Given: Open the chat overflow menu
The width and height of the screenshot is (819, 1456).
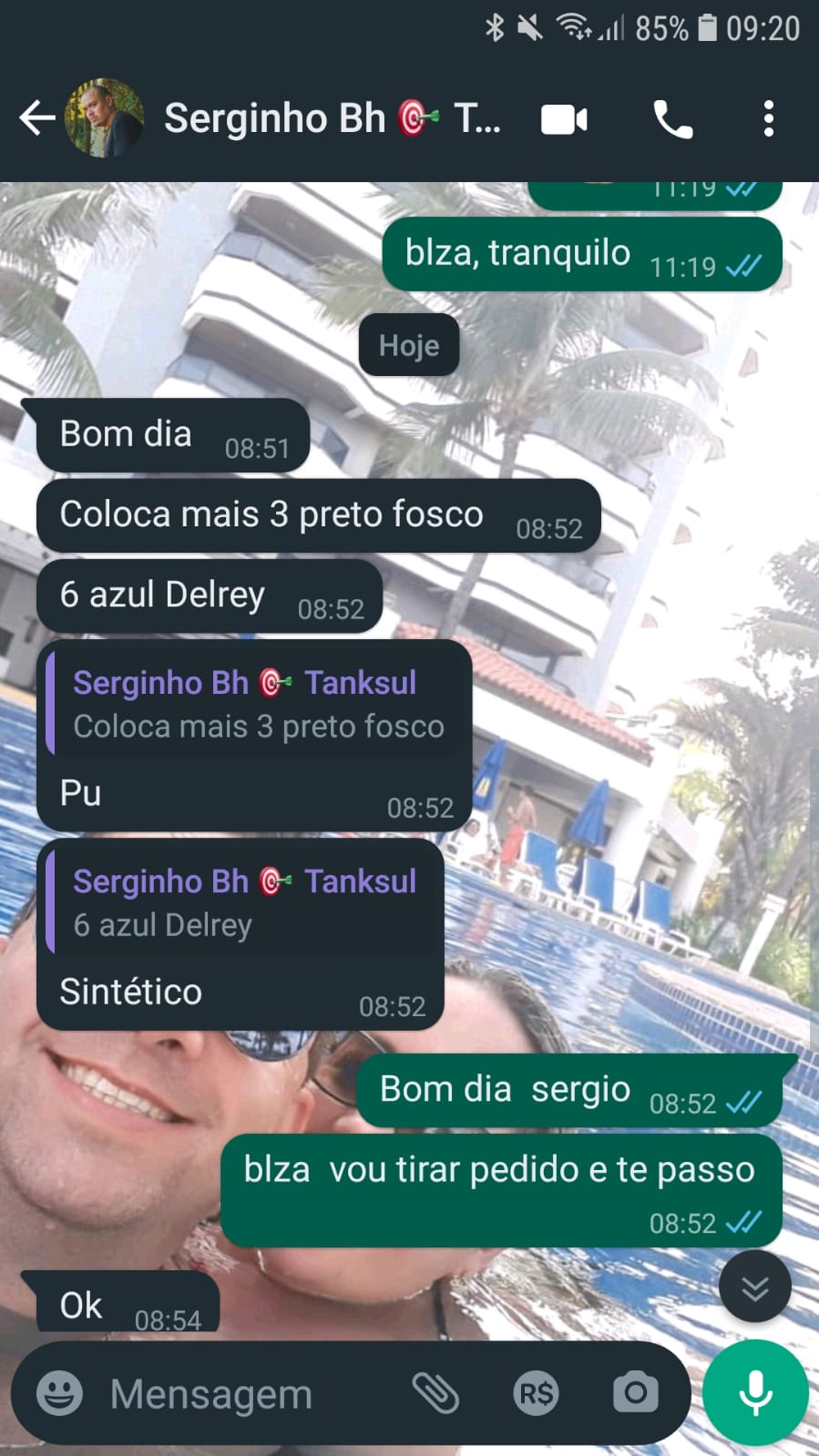Looking at the screenshot, I should (x=768, y=119).
